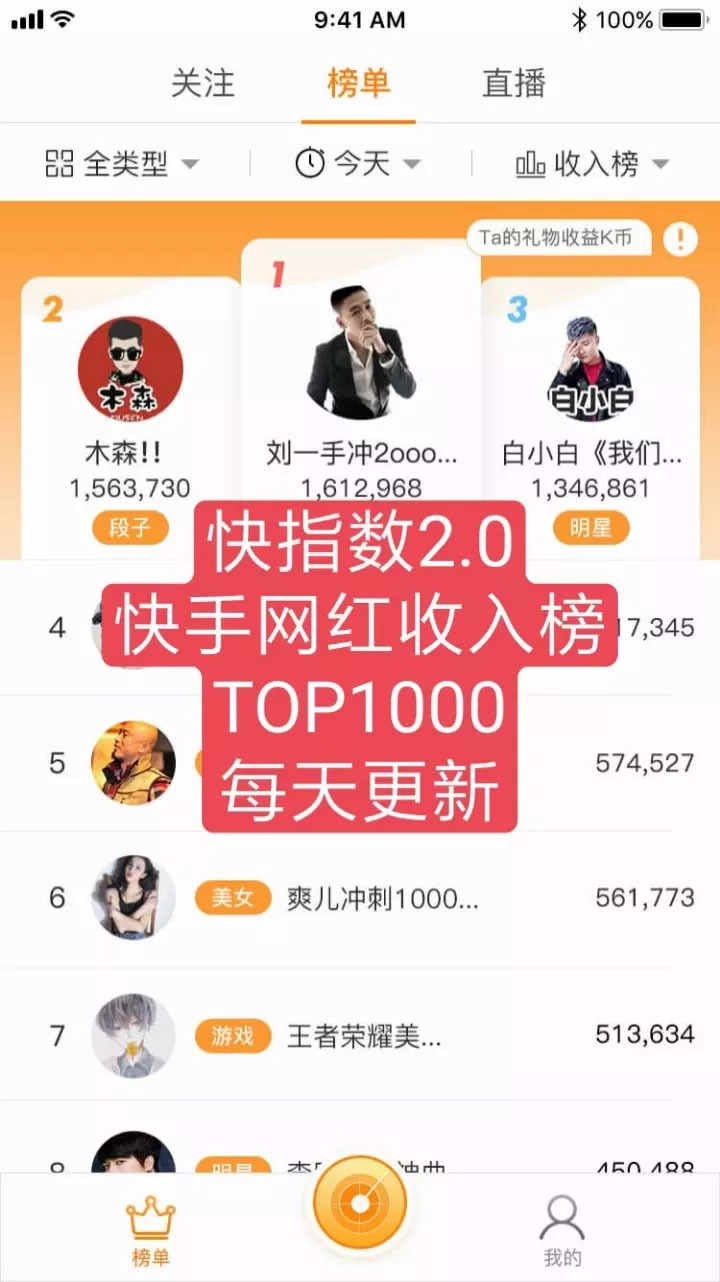Viewport: 720px width, 1282px height.
Task: Click the clock icon next to 今天
Action: pos(310,162)
